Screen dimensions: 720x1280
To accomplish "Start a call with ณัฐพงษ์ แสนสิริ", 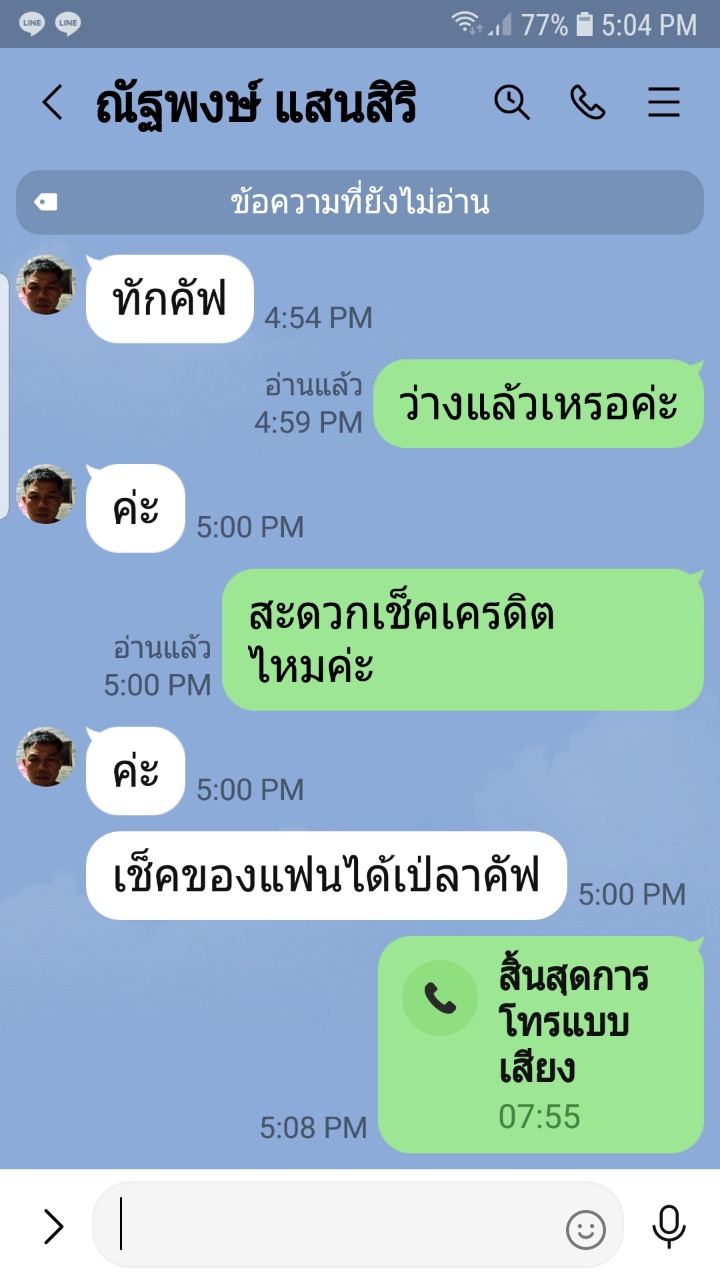I will 588,103.
